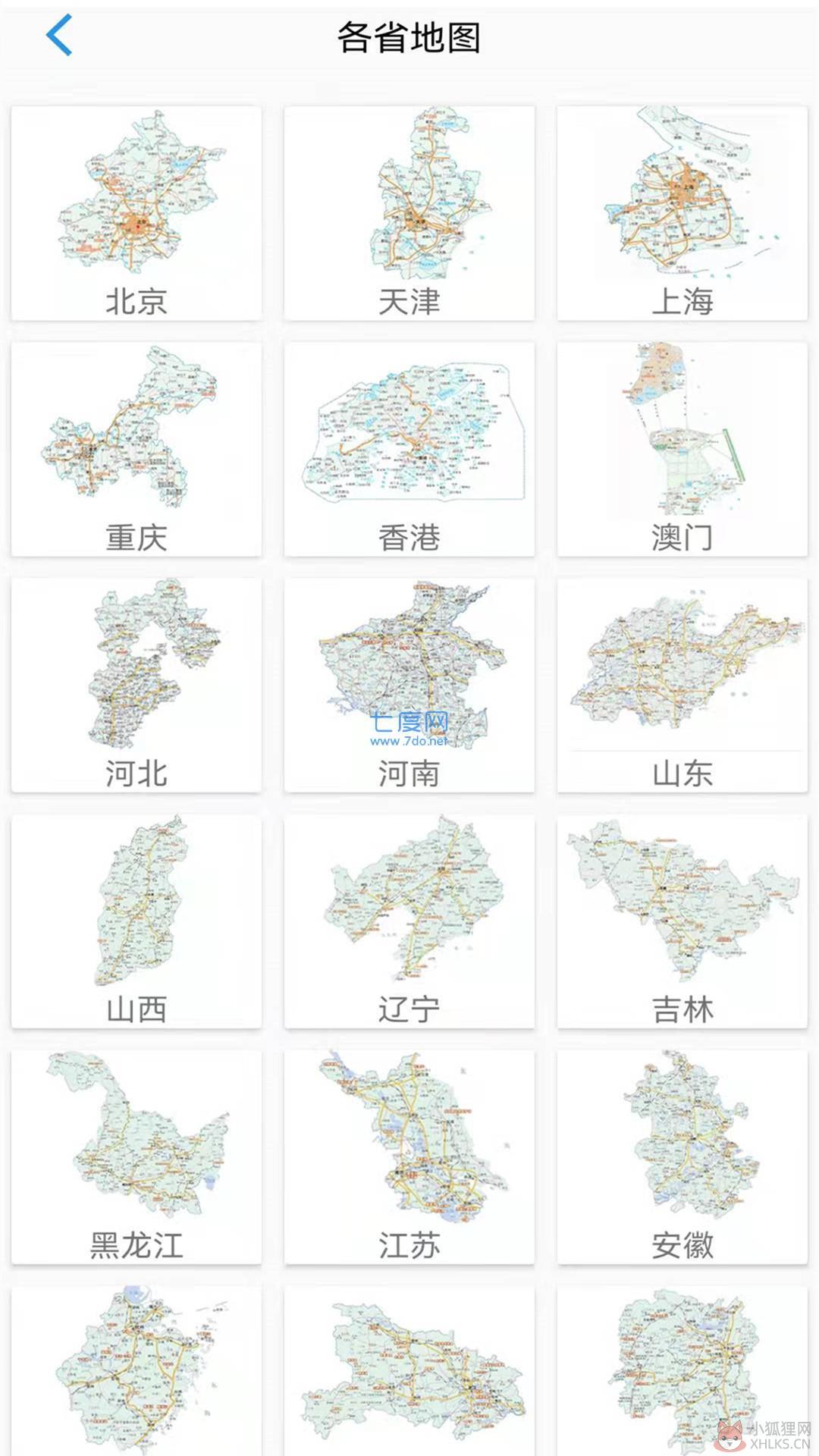This screenshot has width=819, height=1456.
Task: Select the 香港 map tile
Action: [x=409, y=449]
